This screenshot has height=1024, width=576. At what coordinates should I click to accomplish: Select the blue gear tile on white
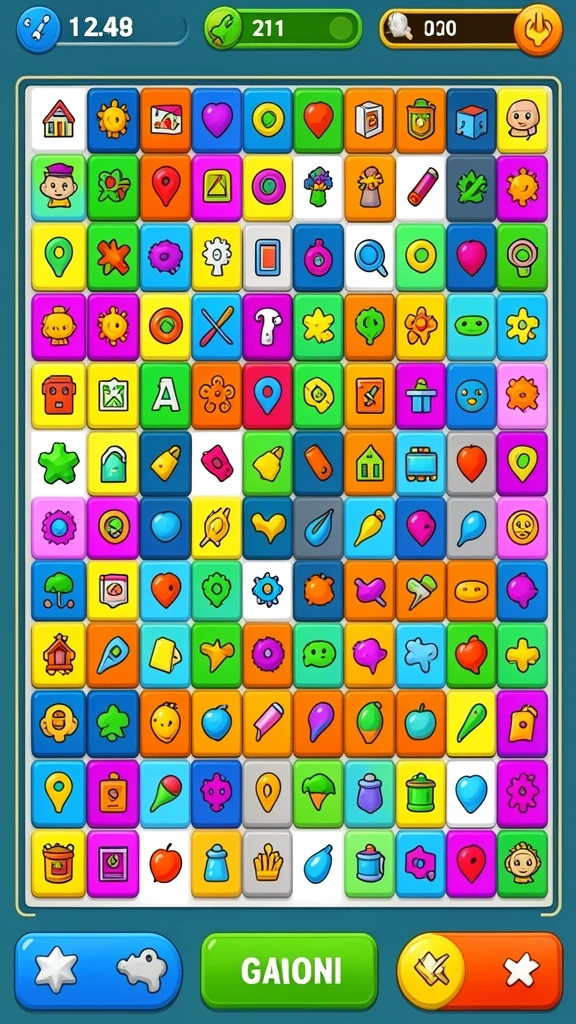[268, 590]
